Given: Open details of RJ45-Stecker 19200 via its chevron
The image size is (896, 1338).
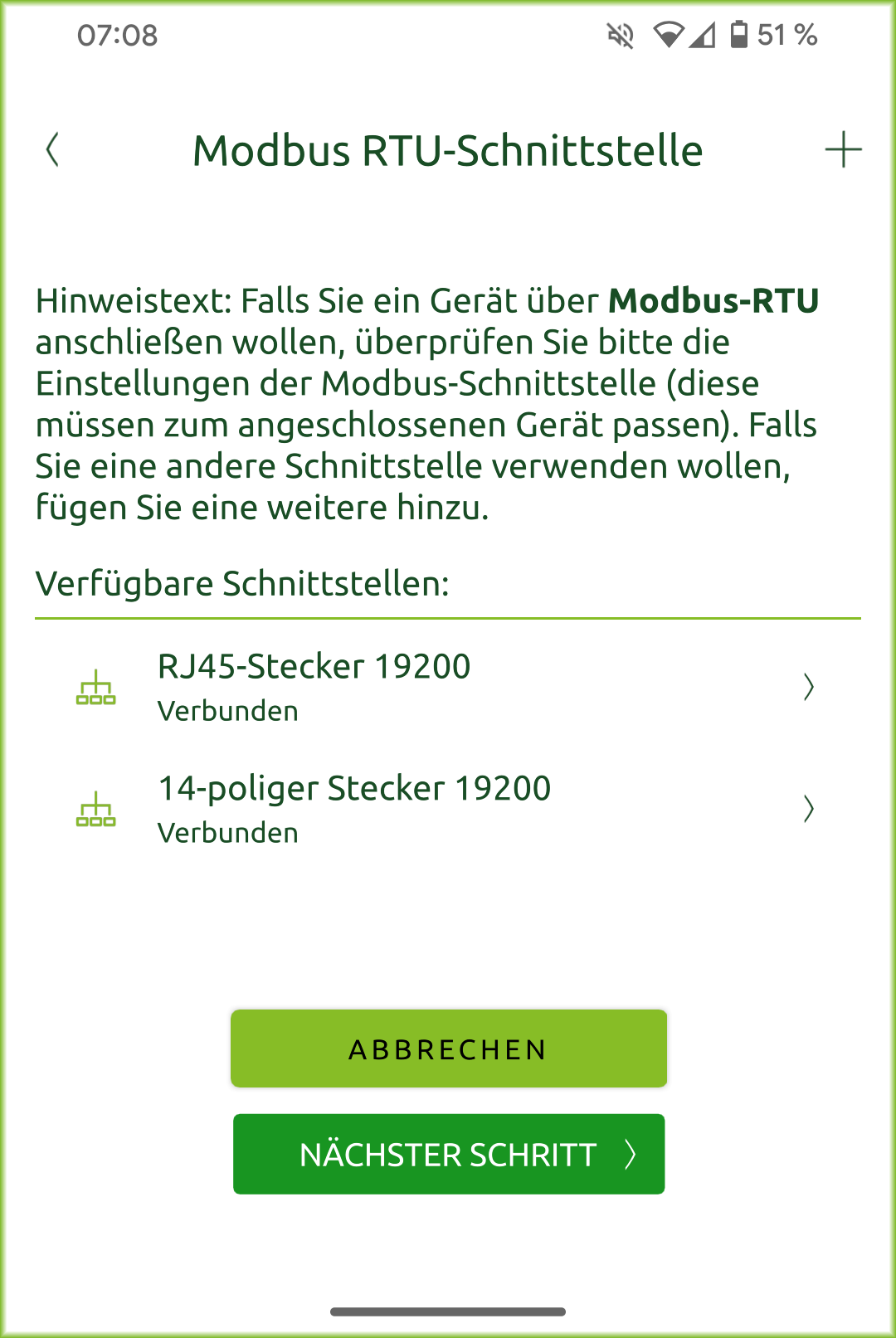Looking at the screenshot, I should (x=809, y=686).
